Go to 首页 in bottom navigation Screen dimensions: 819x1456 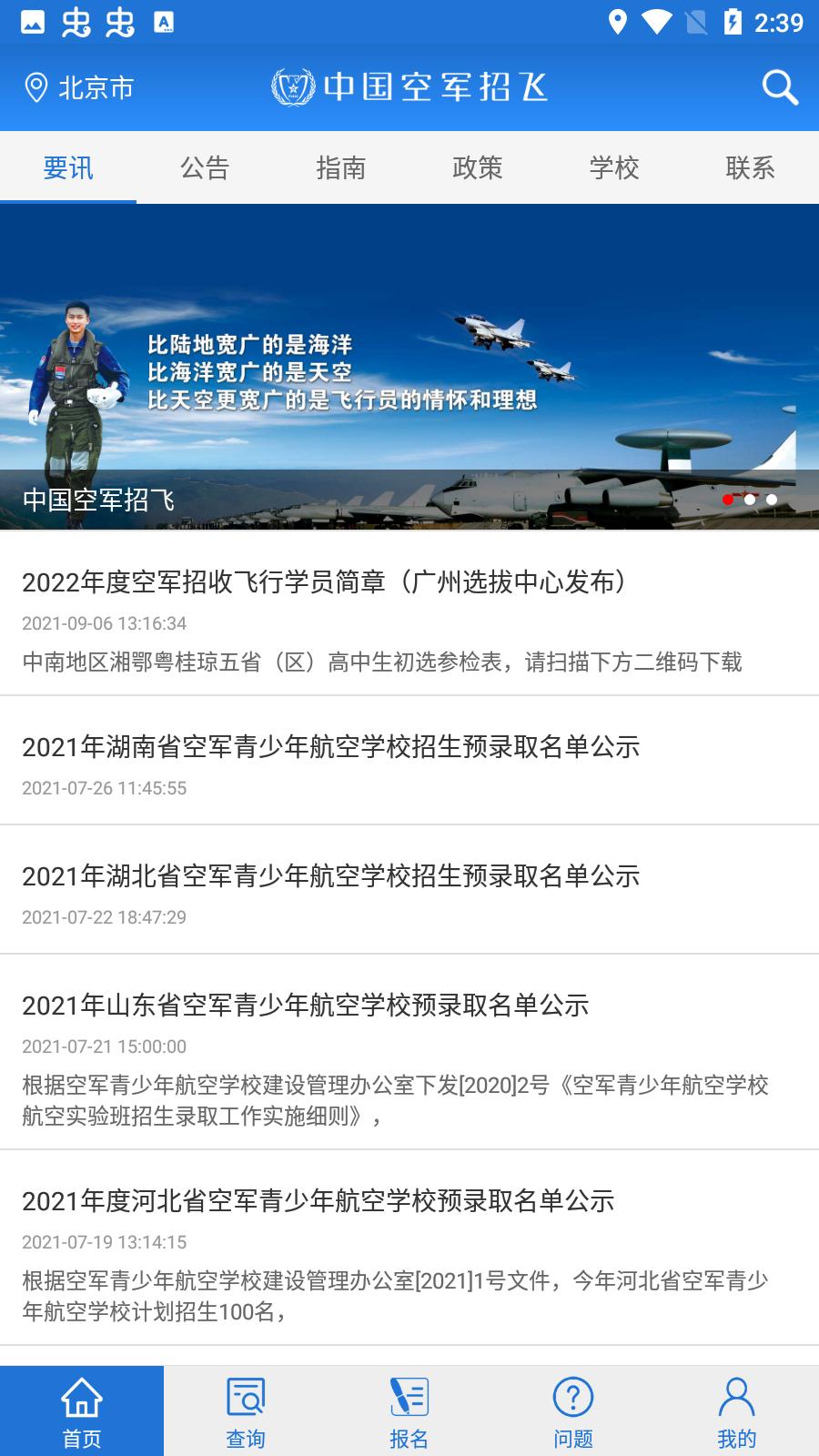click(82, 1410)
